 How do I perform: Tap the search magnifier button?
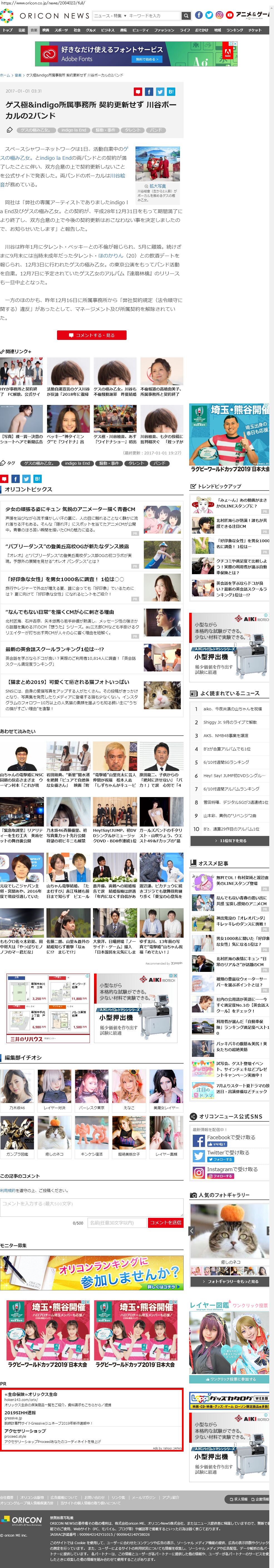click(x=186, y=15)
